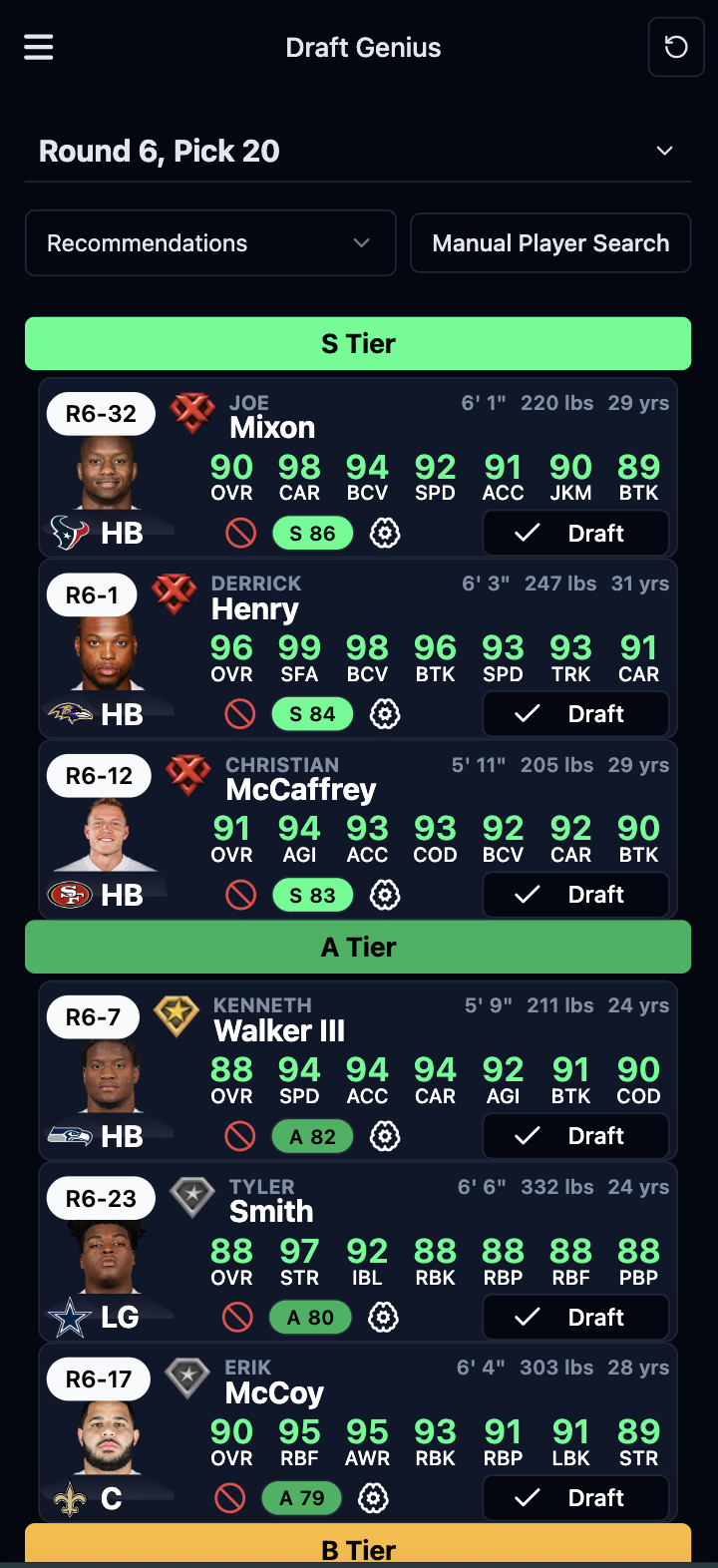Click the Dallas Cowboys logo beside Tyler Smith
718x1568 pixels.
(x=67, y=1315)
